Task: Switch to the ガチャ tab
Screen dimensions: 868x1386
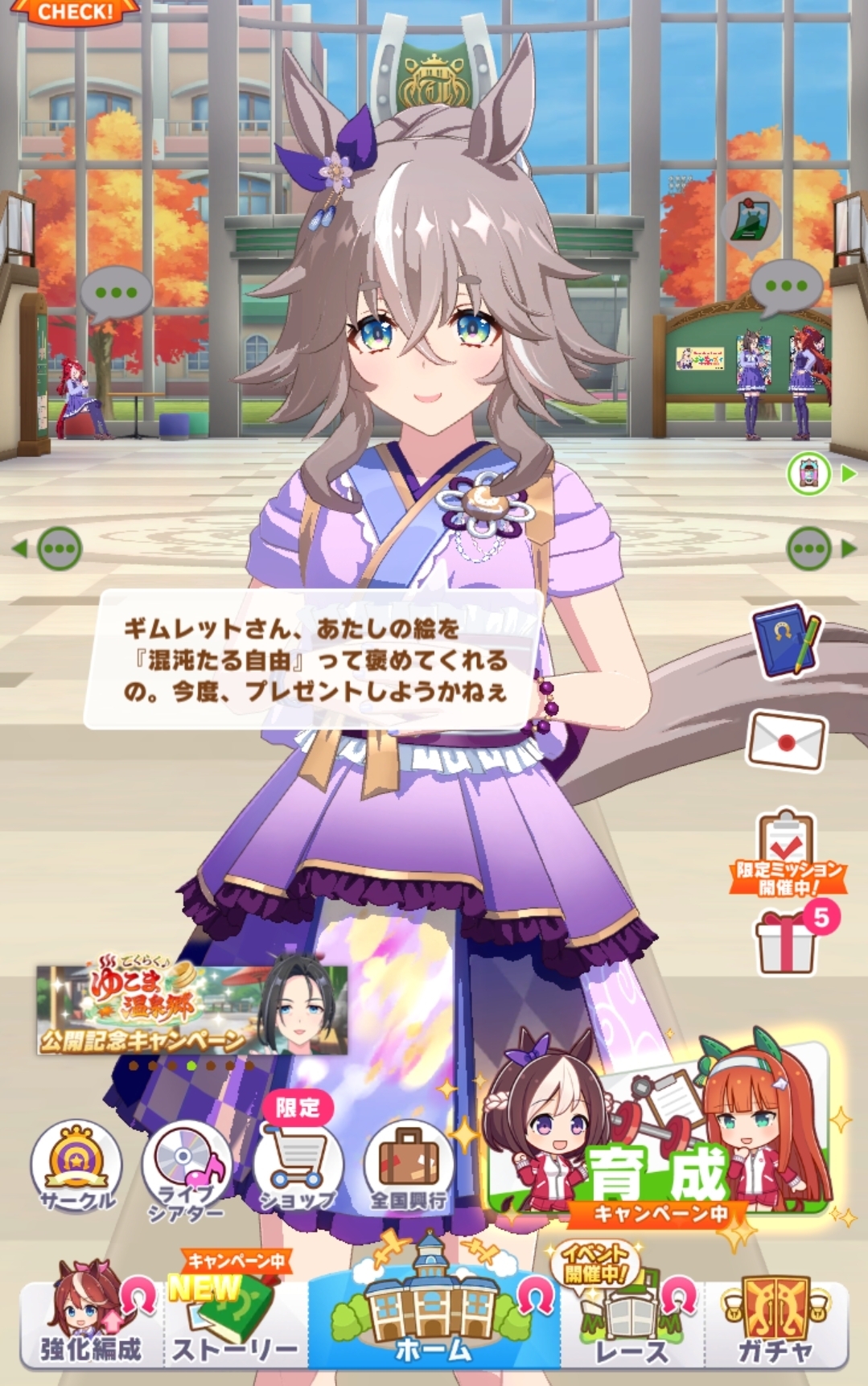Action: (x=775, y=1321)
